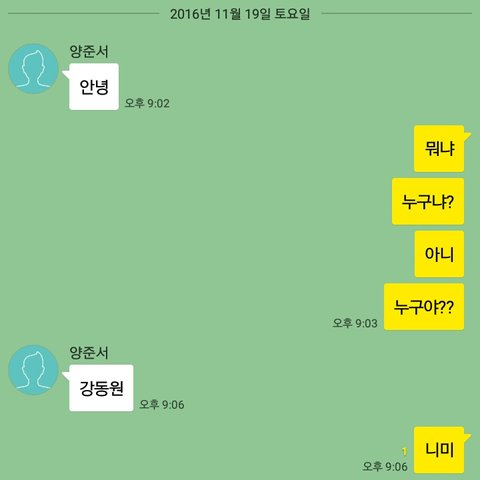Open 양준서's avatar next to the 강동원 message

click(x=33, y=370)
